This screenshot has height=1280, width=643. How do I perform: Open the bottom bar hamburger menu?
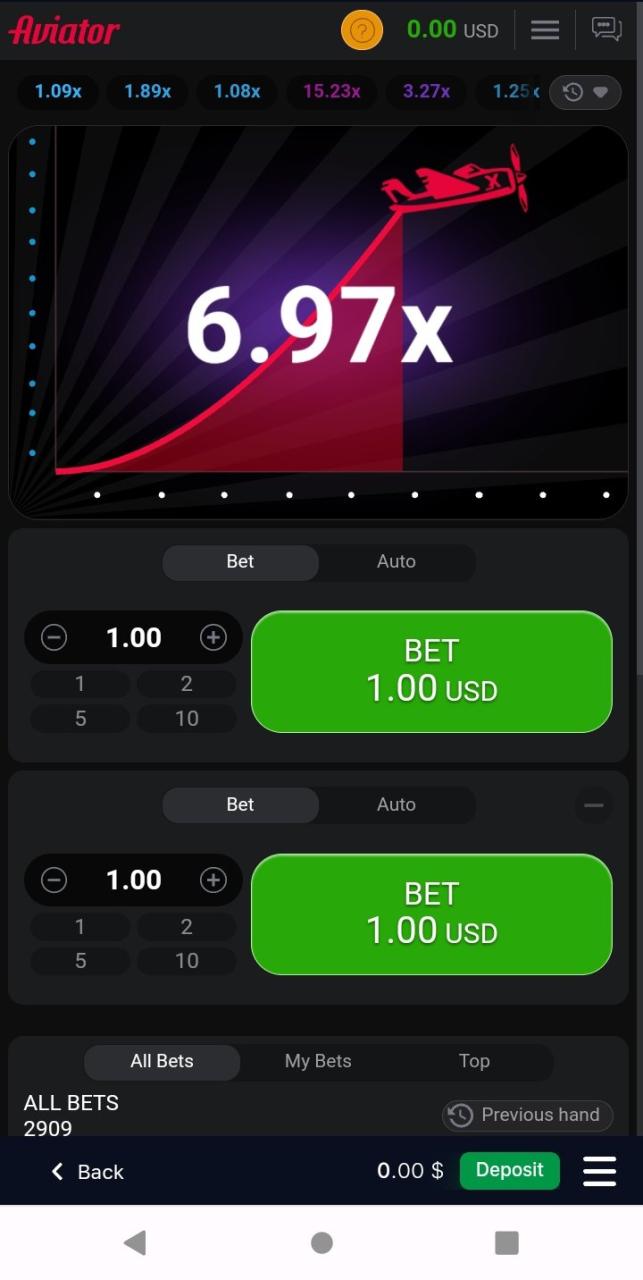[x=599, y=1171]
